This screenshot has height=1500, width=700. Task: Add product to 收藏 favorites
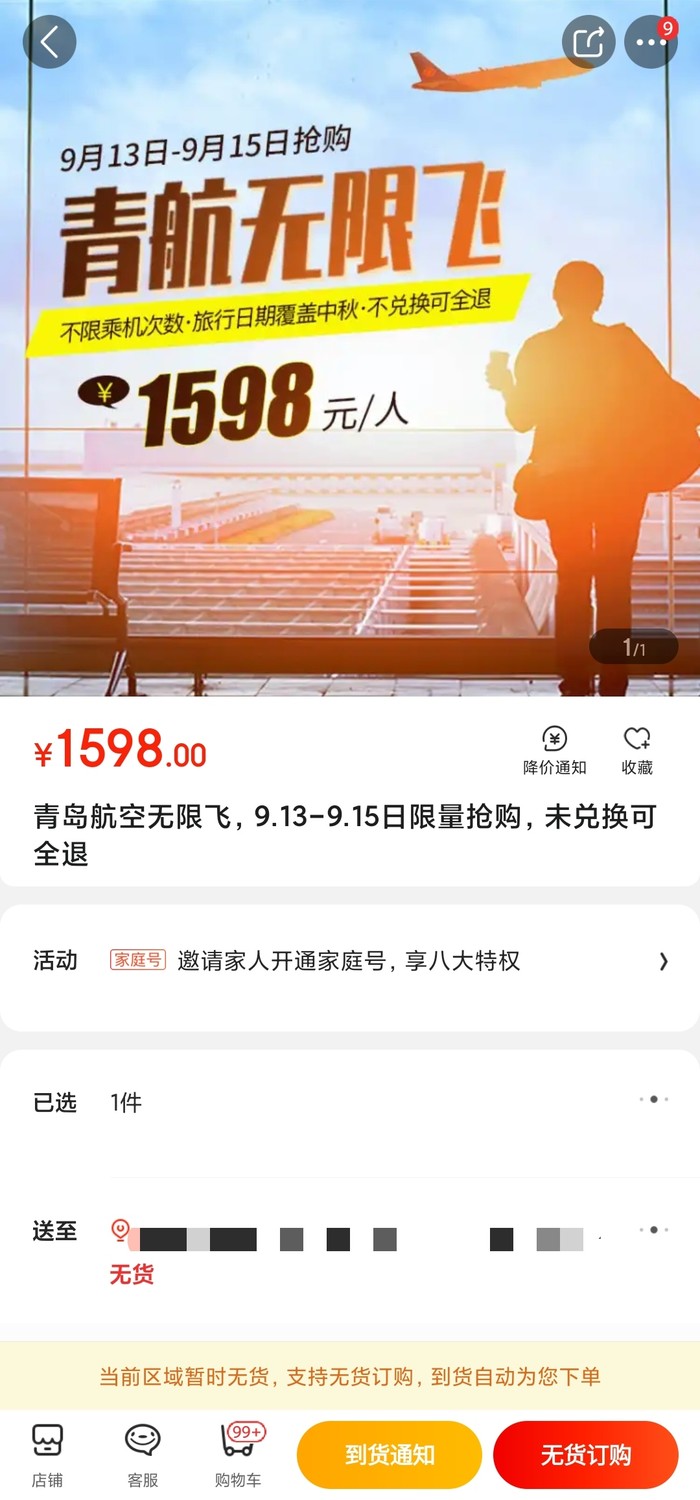[637, 751]
